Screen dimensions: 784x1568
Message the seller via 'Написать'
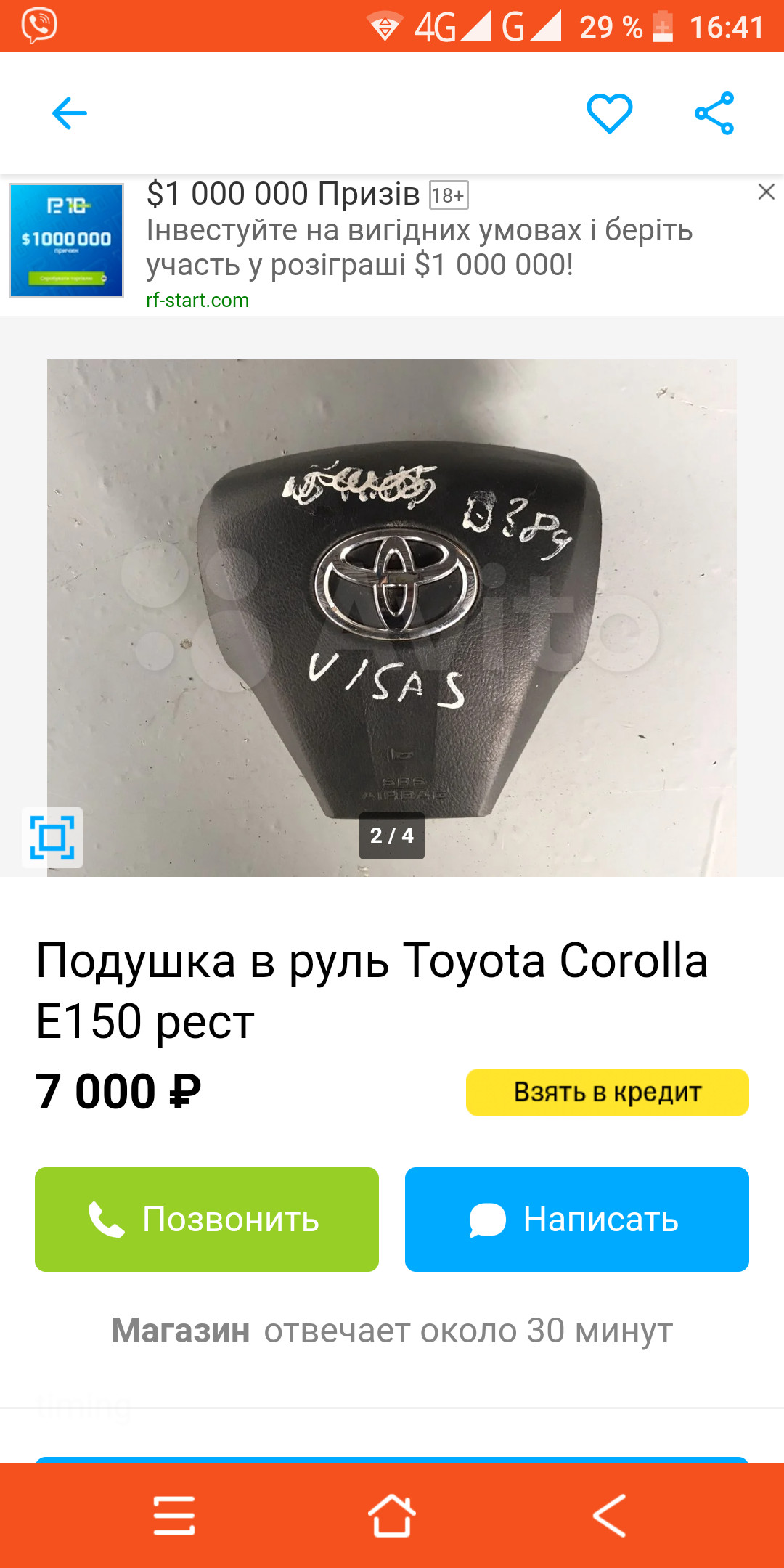576,1220
